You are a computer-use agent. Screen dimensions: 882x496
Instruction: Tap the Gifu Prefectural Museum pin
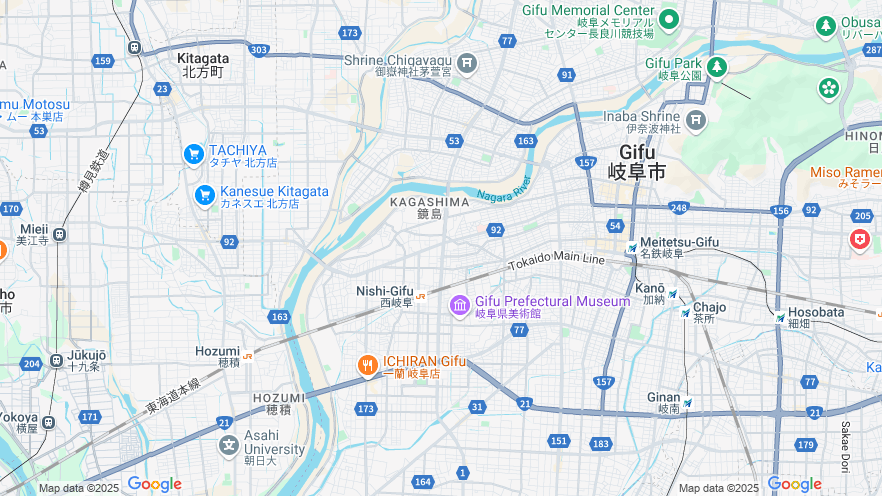pos(459,305)
